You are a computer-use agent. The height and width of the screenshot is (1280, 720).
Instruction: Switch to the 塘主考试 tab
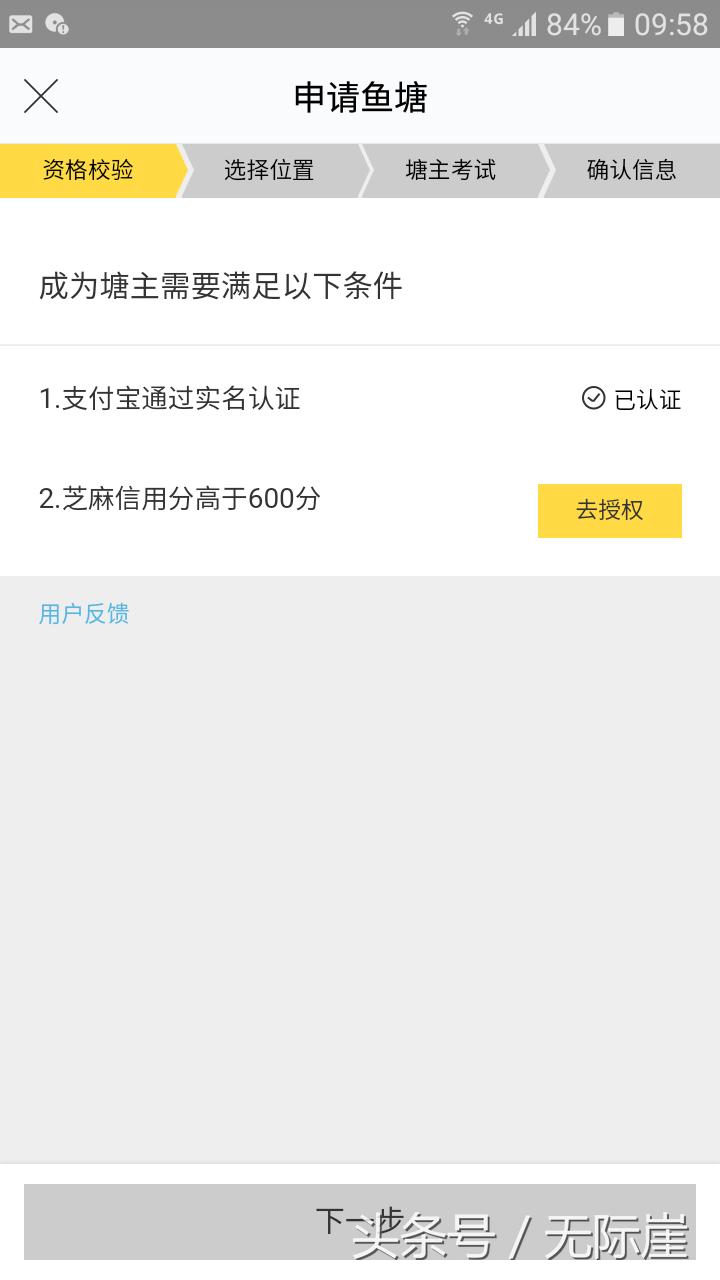coord(450,171)
